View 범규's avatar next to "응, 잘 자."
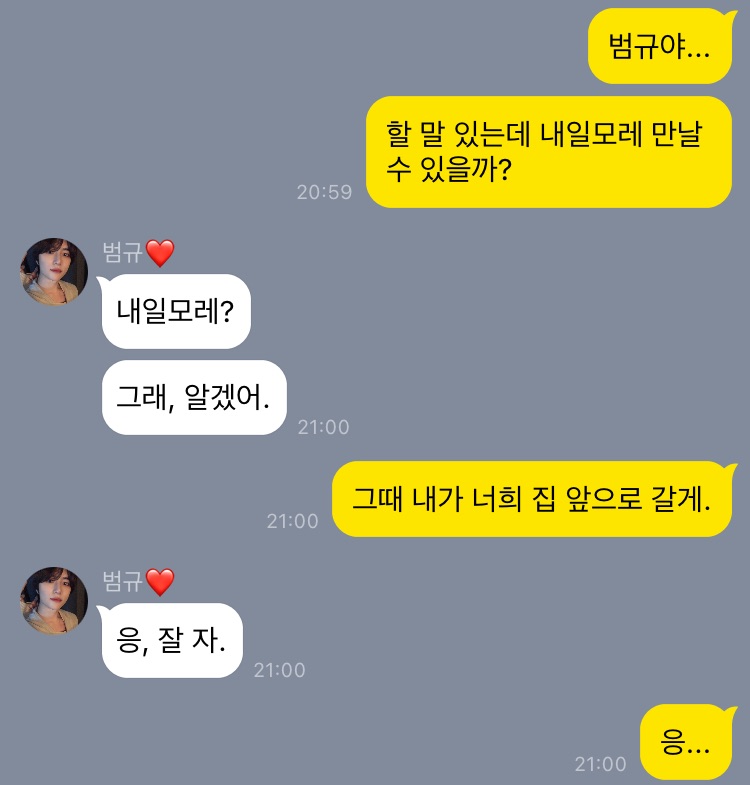This screenshot has height=785, width=750. pyautogui.click(x=54, y=600)
